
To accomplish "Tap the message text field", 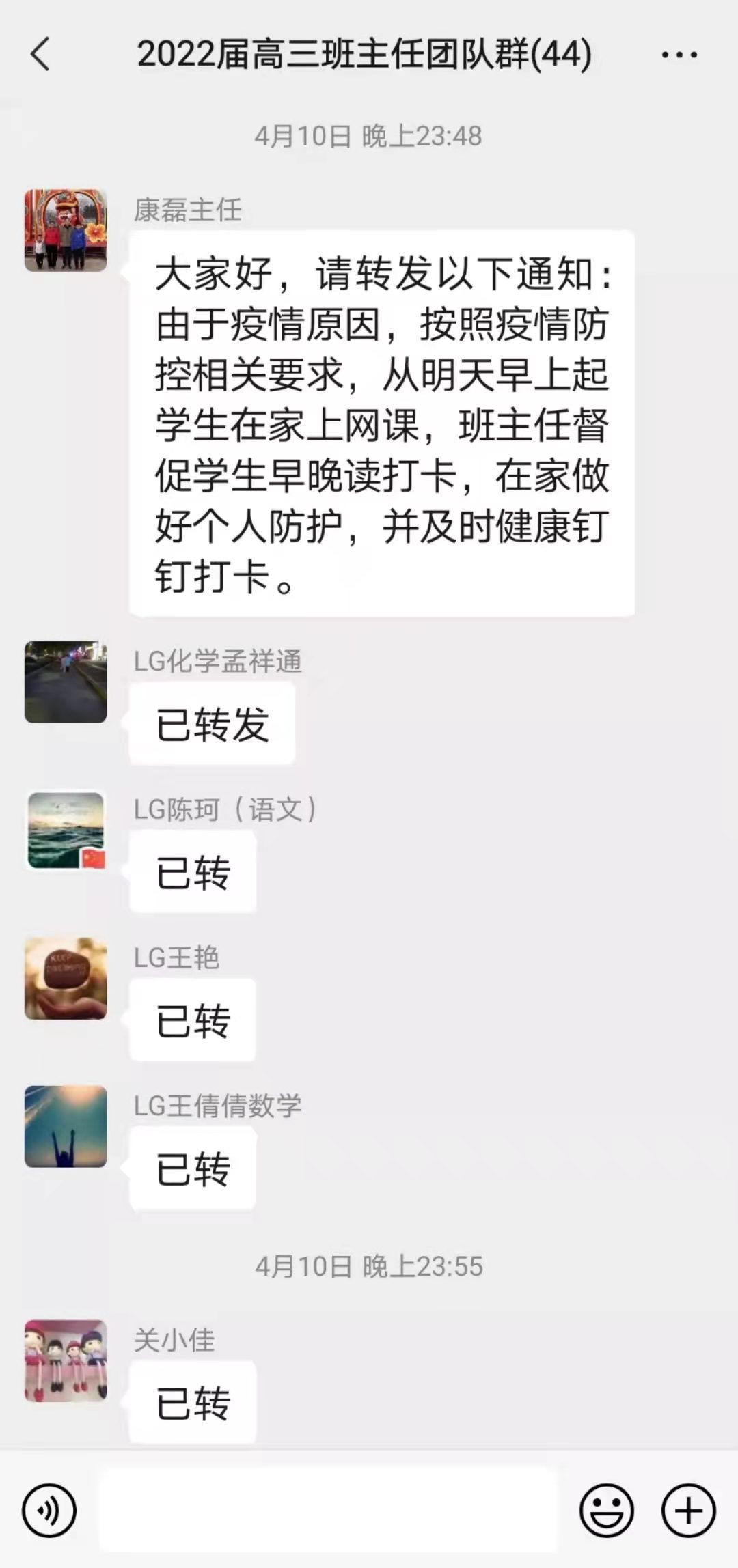I will [328, 1511].
